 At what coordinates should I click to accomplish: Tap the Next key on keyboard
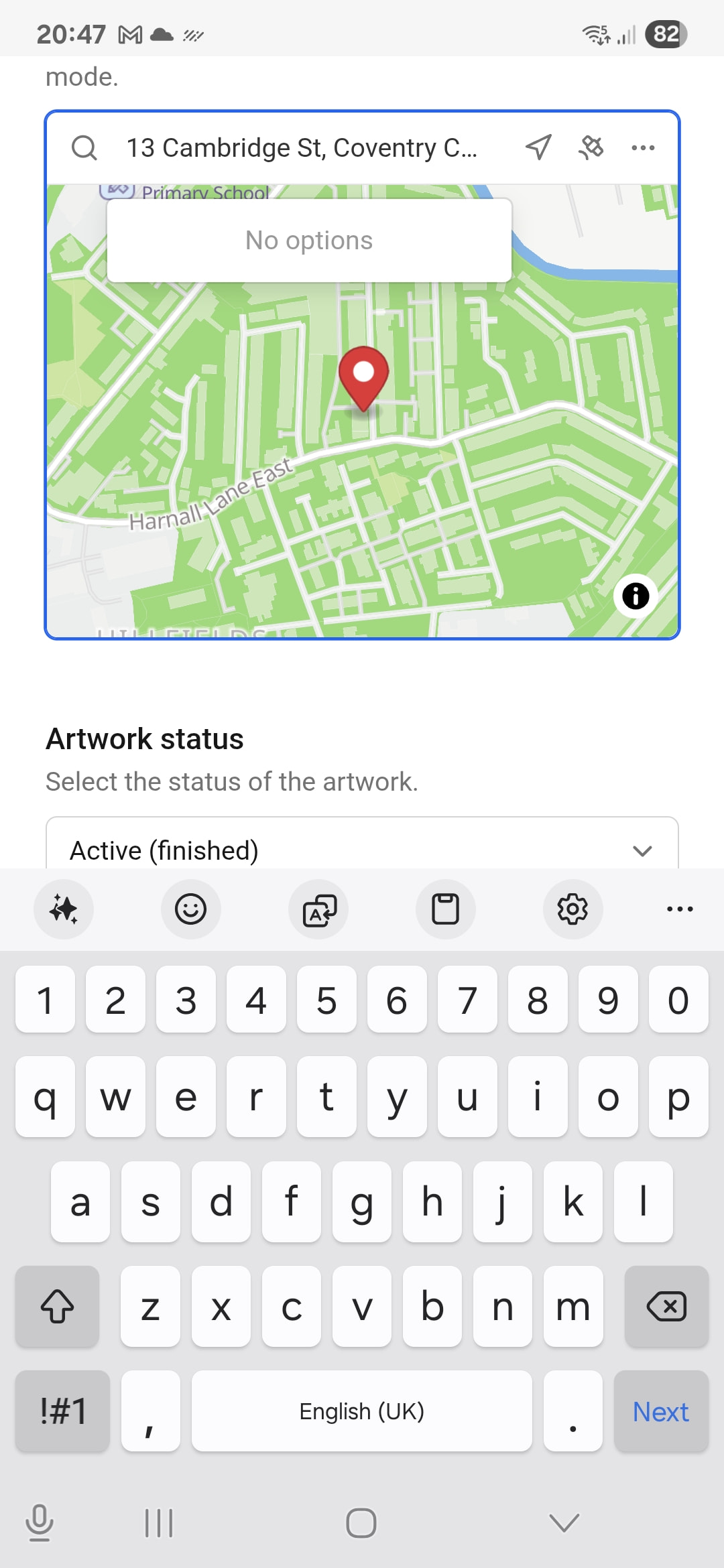pyautogui.click(x=661, y=1412)
